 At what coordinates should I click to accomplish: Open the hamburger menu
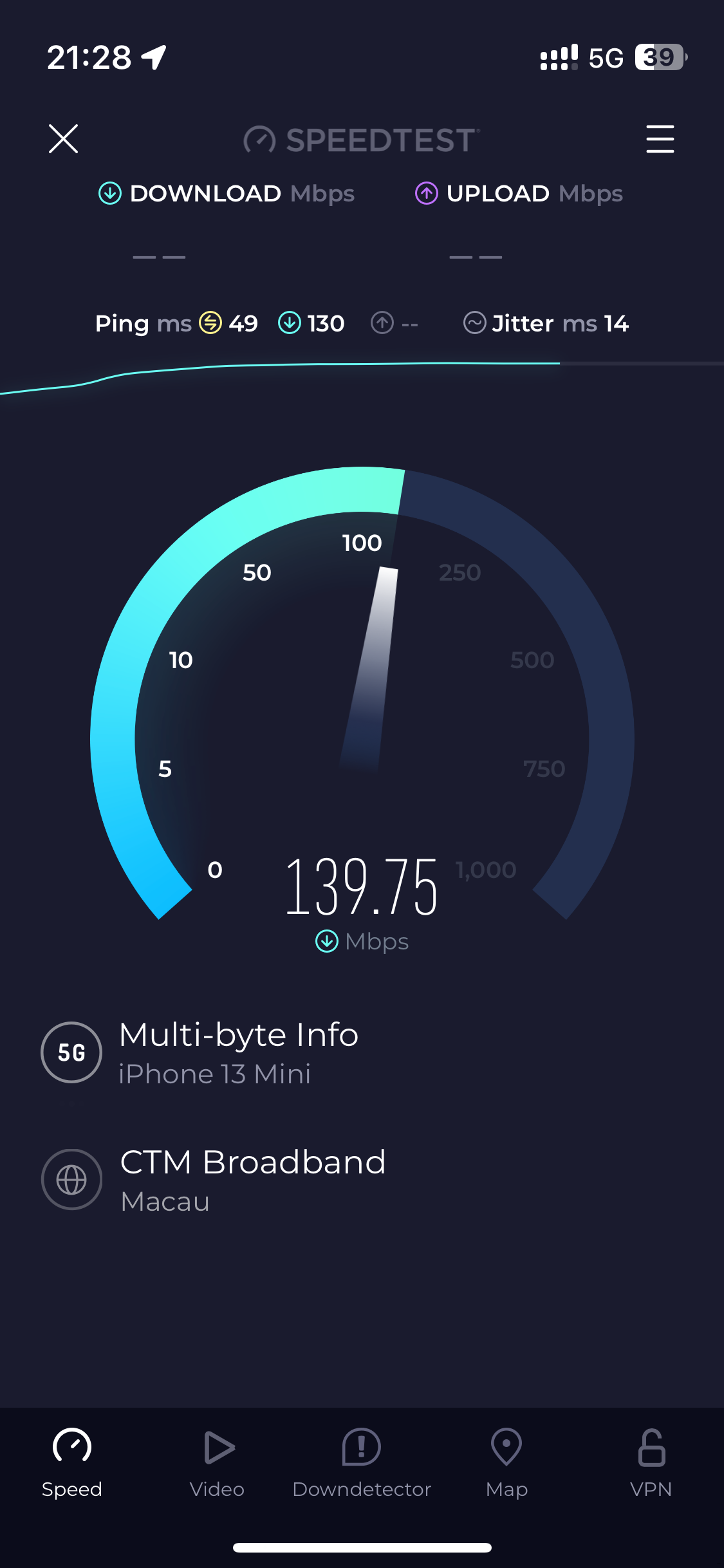point(660,139)
